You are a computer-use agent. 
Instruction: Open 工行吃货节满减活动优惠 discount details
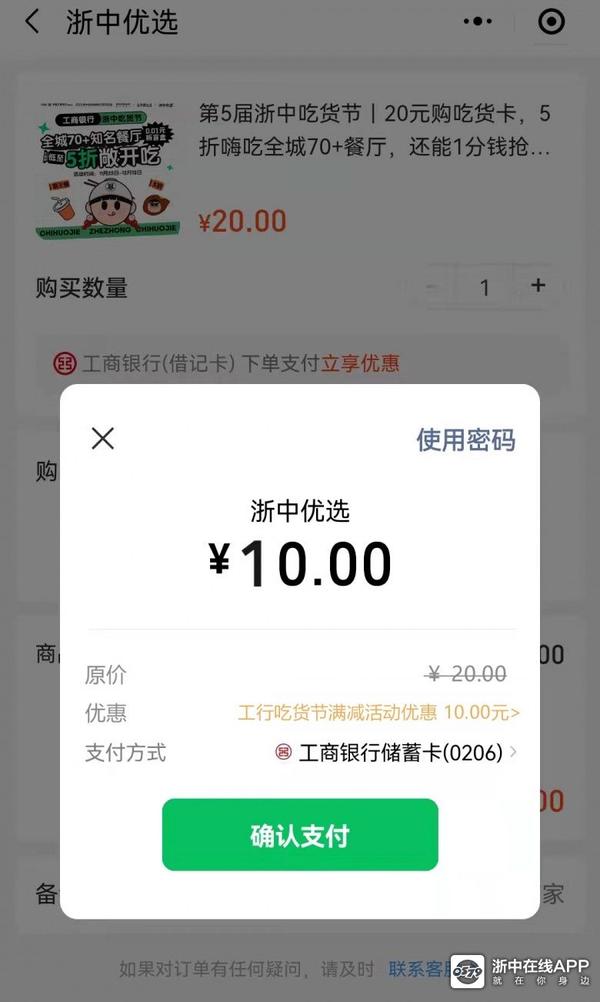click(x=379, y=713)
